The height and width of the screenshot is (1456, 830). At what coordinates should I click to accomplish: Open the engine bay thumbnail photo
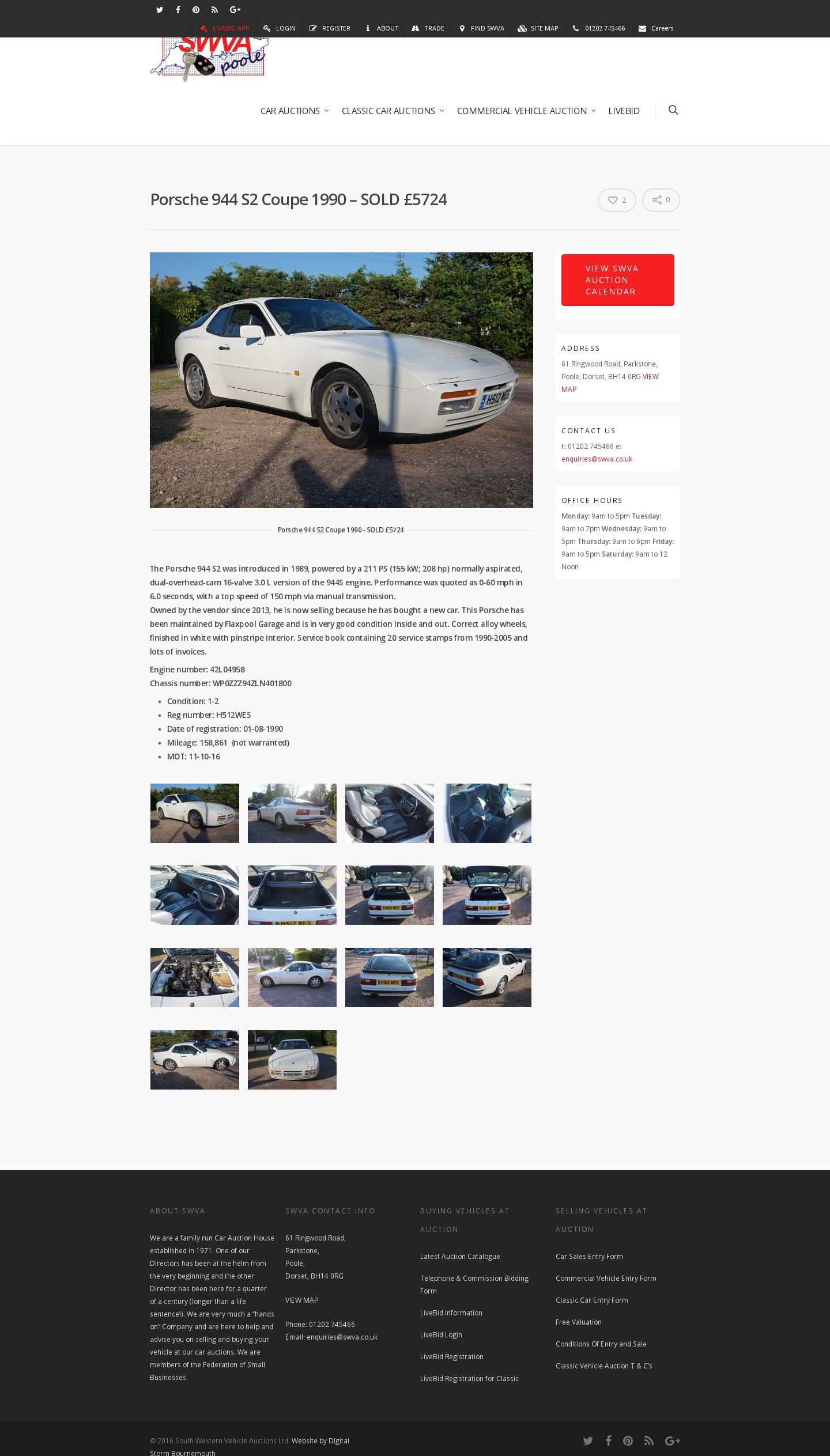(195, 977)
